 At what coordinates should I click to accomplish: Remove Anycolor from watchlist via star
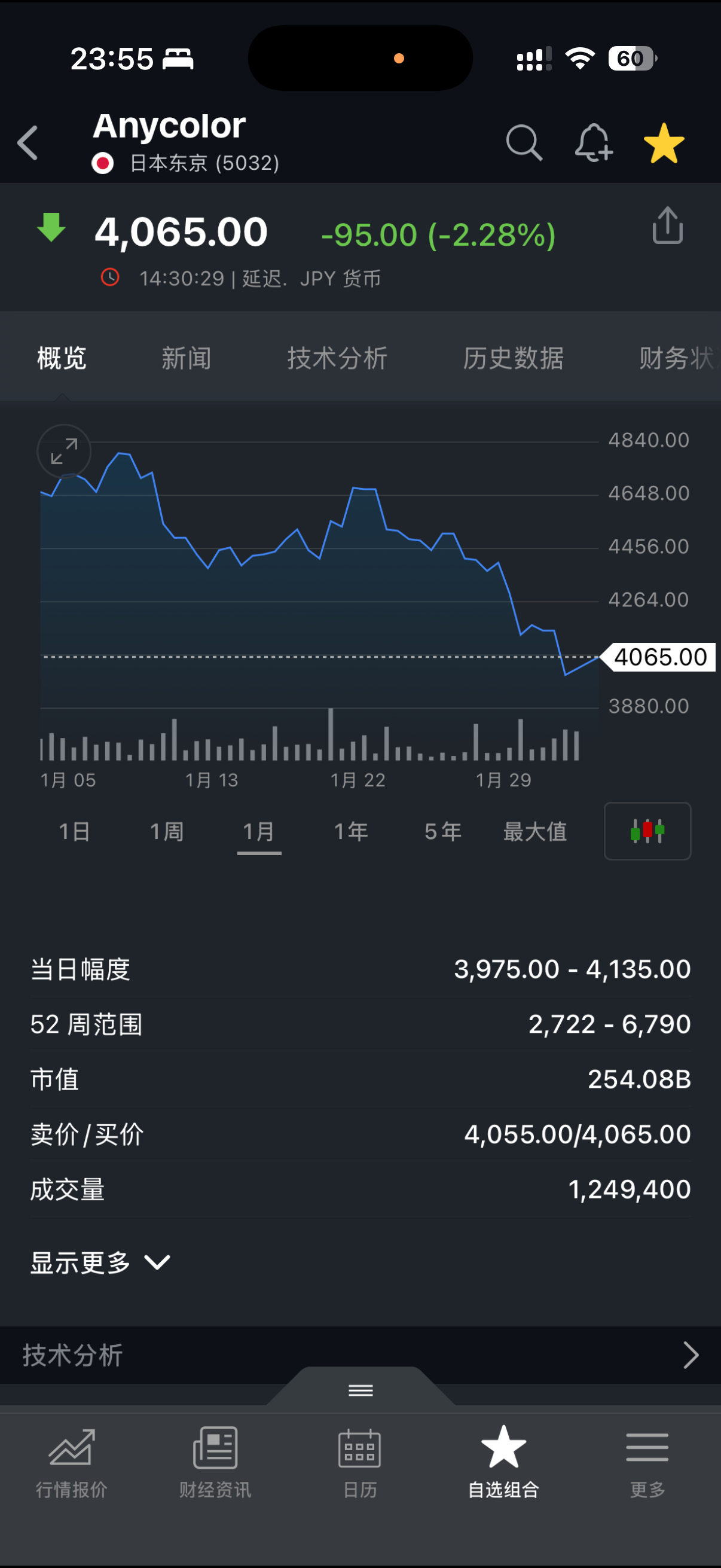664,143
